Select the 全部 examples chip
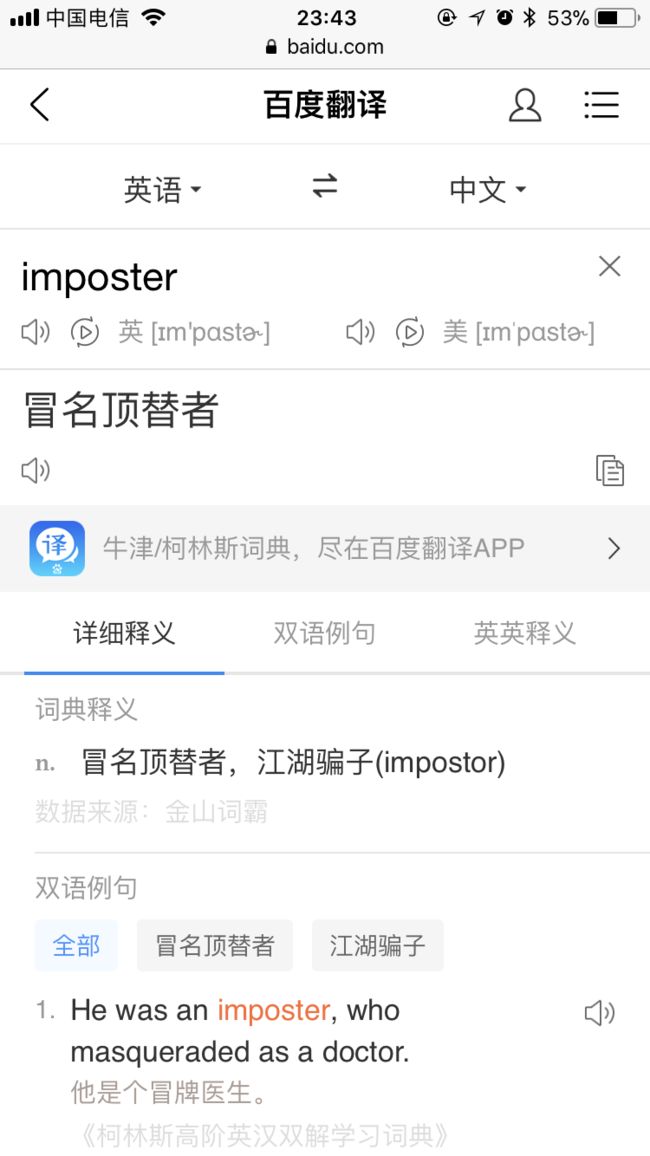The width and height of the screenshot is (650, 1156). 76,945
